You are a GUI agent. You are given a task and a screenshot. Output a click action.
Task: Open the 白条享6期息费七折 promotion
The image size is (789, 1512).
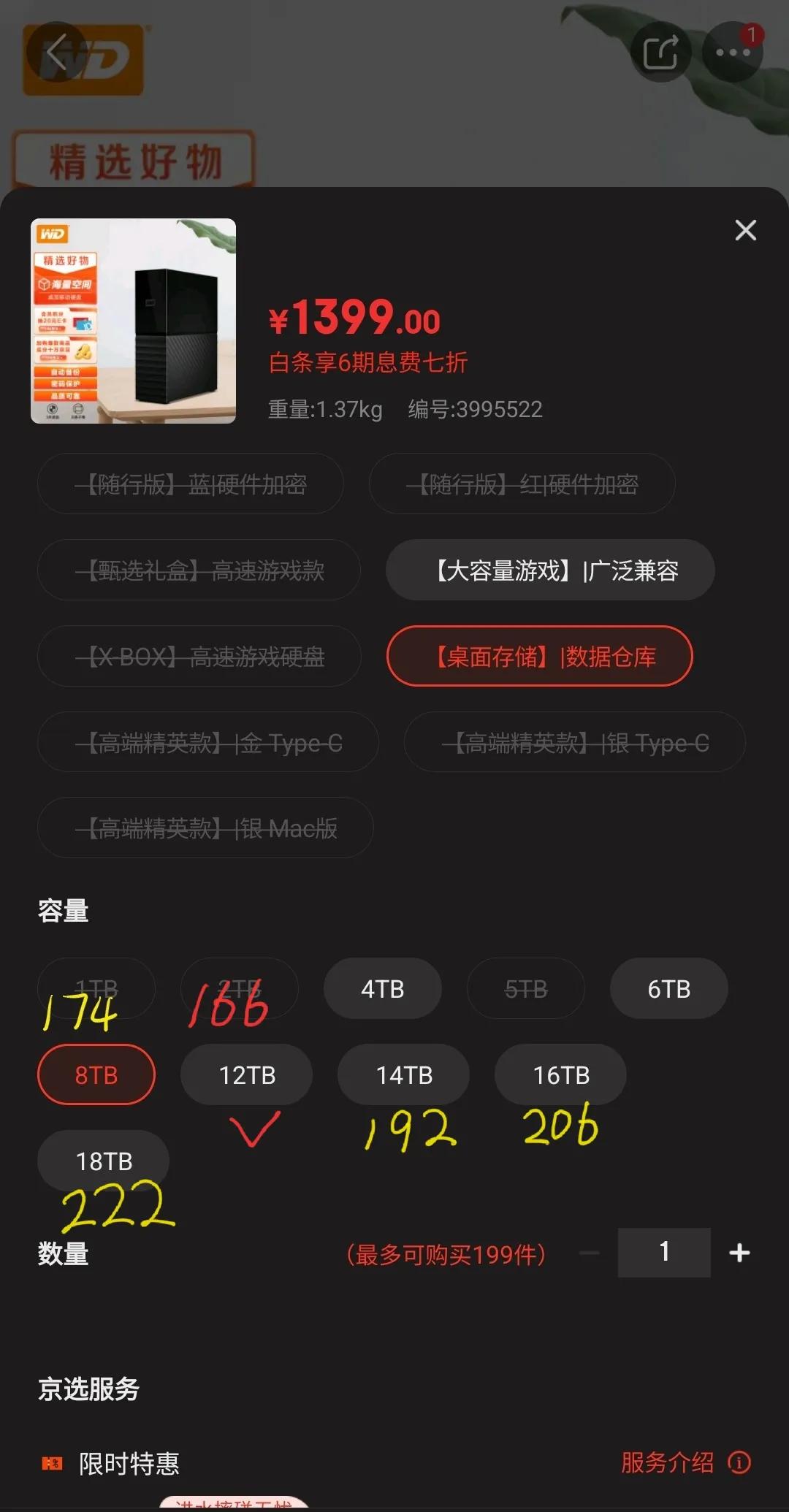pyautogui.click(x=368, y=363)
